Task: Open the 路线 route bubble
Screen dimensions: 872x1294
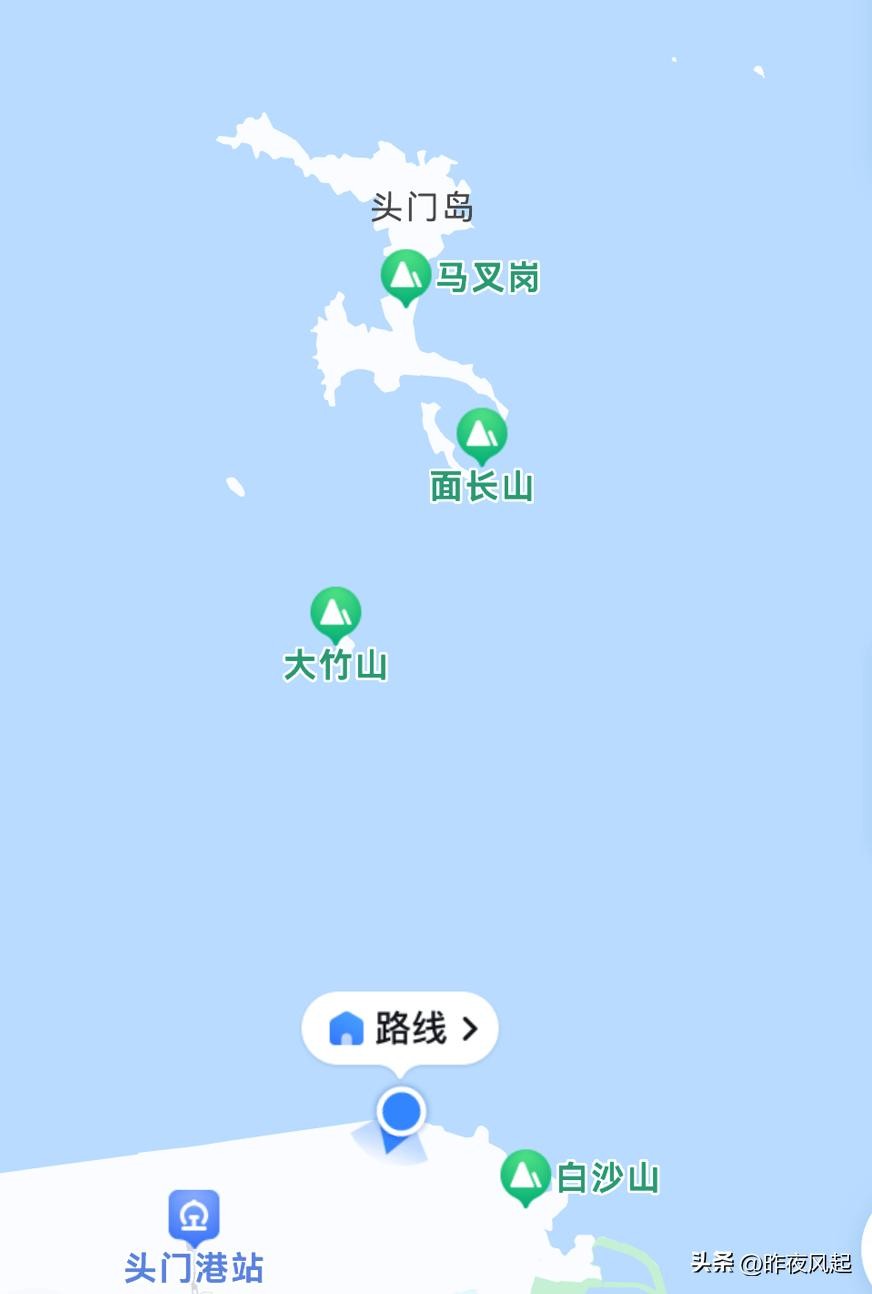Action: coord(400,1028)
